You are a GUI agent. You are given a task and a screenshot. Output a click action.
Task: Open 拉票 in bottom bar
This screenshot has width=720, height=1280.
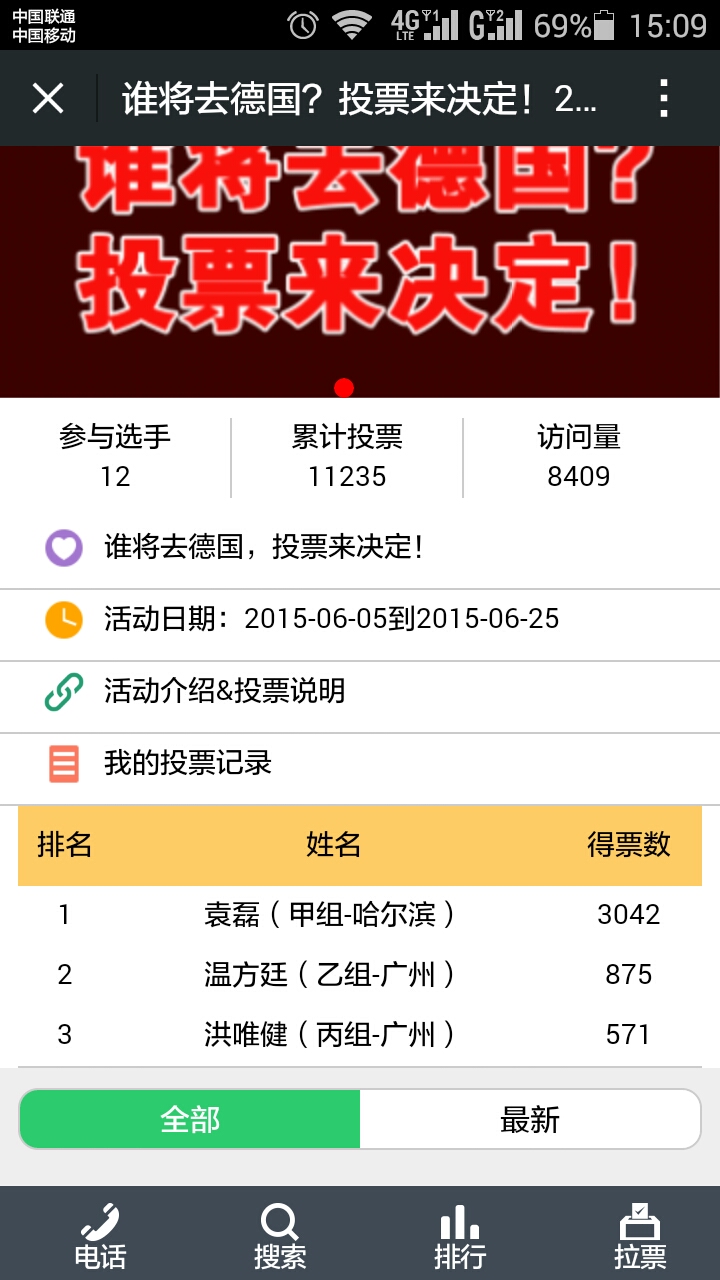[640, 1235]
